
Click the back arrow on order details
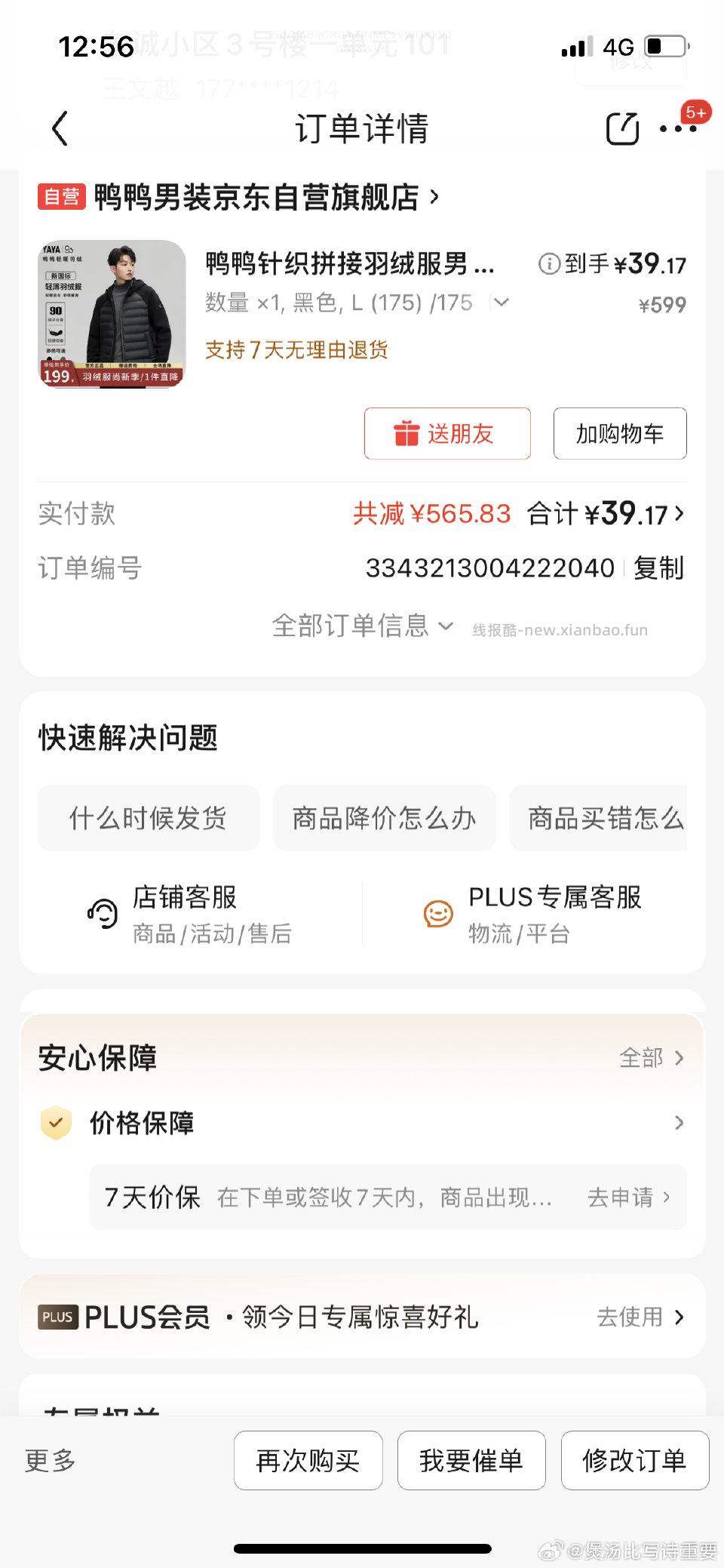[60, 128]
